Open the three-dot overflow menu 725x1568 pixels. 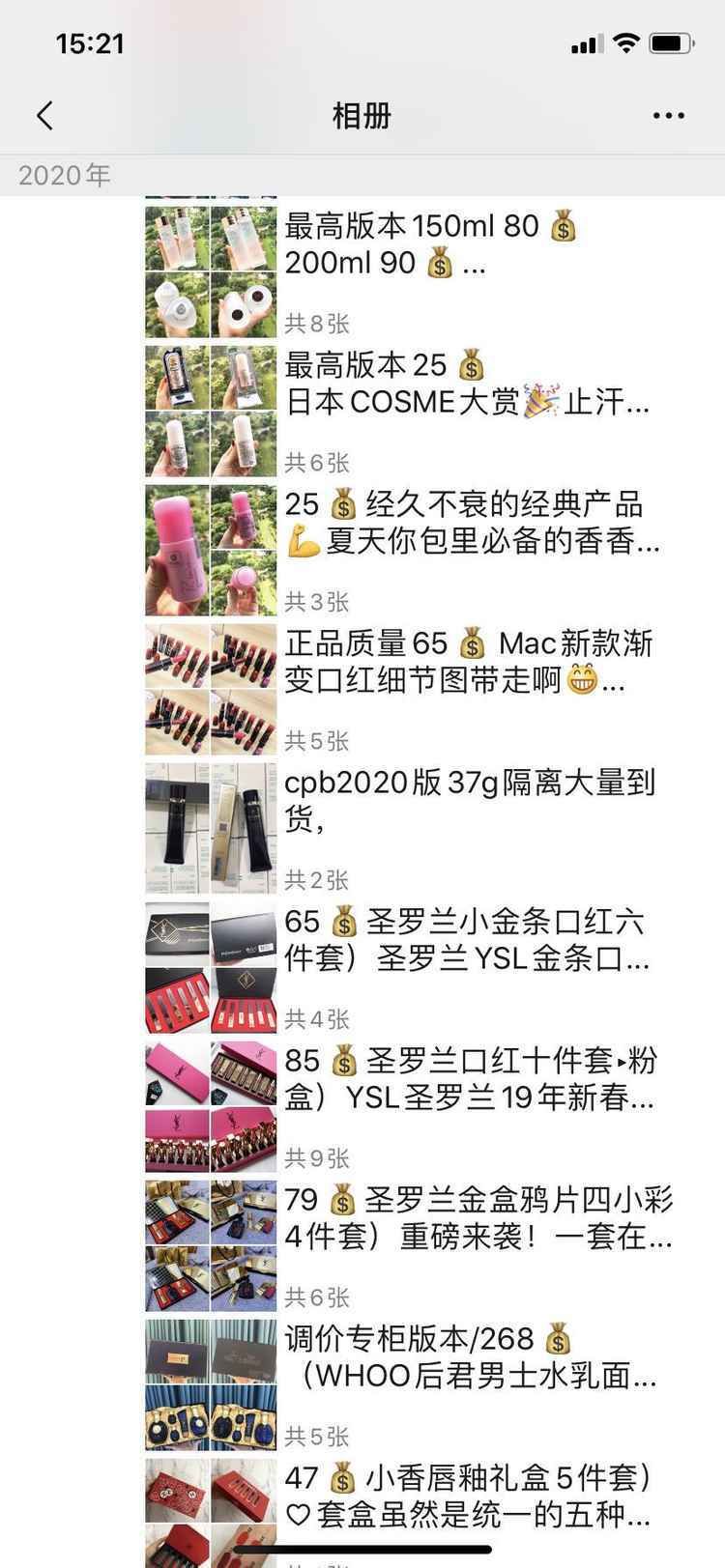[x=668, y=116]
